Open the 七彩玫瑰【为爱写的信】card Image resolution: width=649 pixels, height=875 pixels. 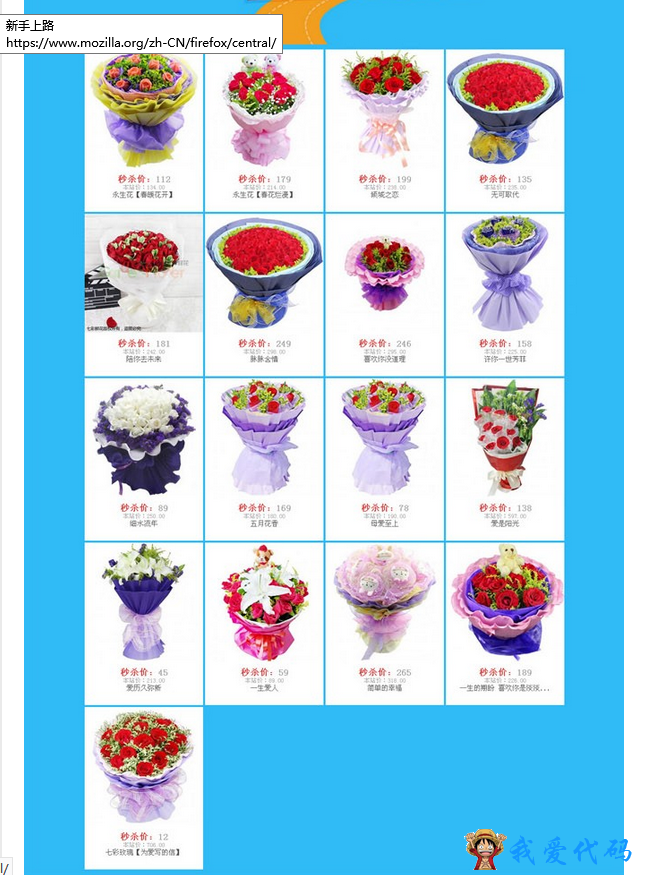(144, 778)
